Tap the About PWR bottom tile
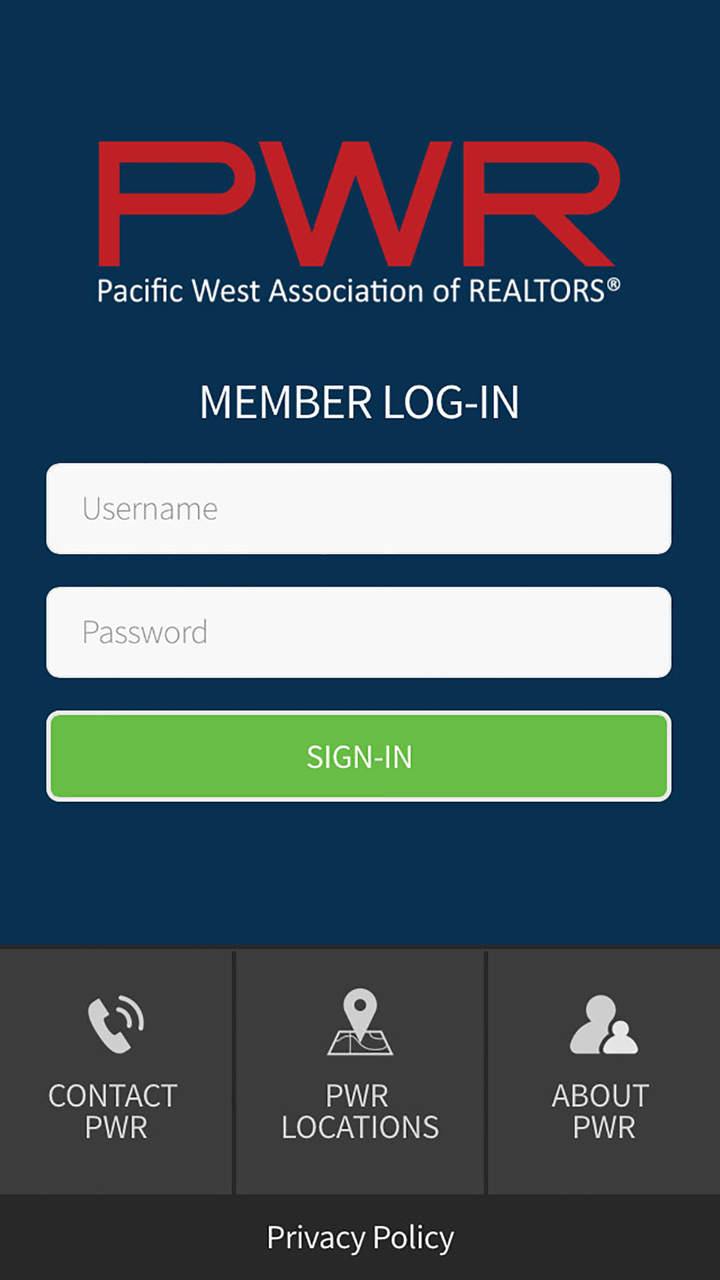Screen dimensions: 720x1280 (x=601, y=1072)
